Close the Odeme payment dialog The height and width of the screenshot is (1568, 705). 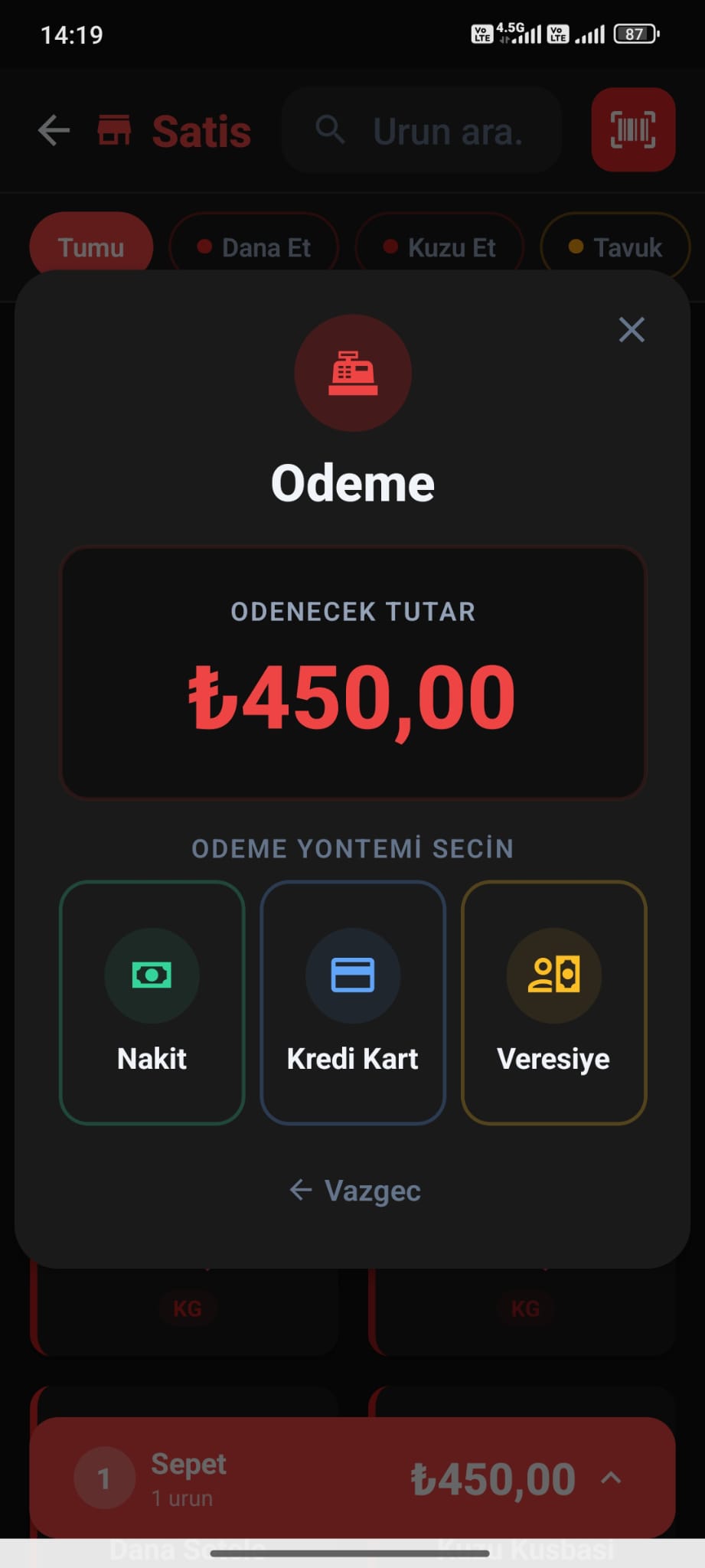point(631,330)
